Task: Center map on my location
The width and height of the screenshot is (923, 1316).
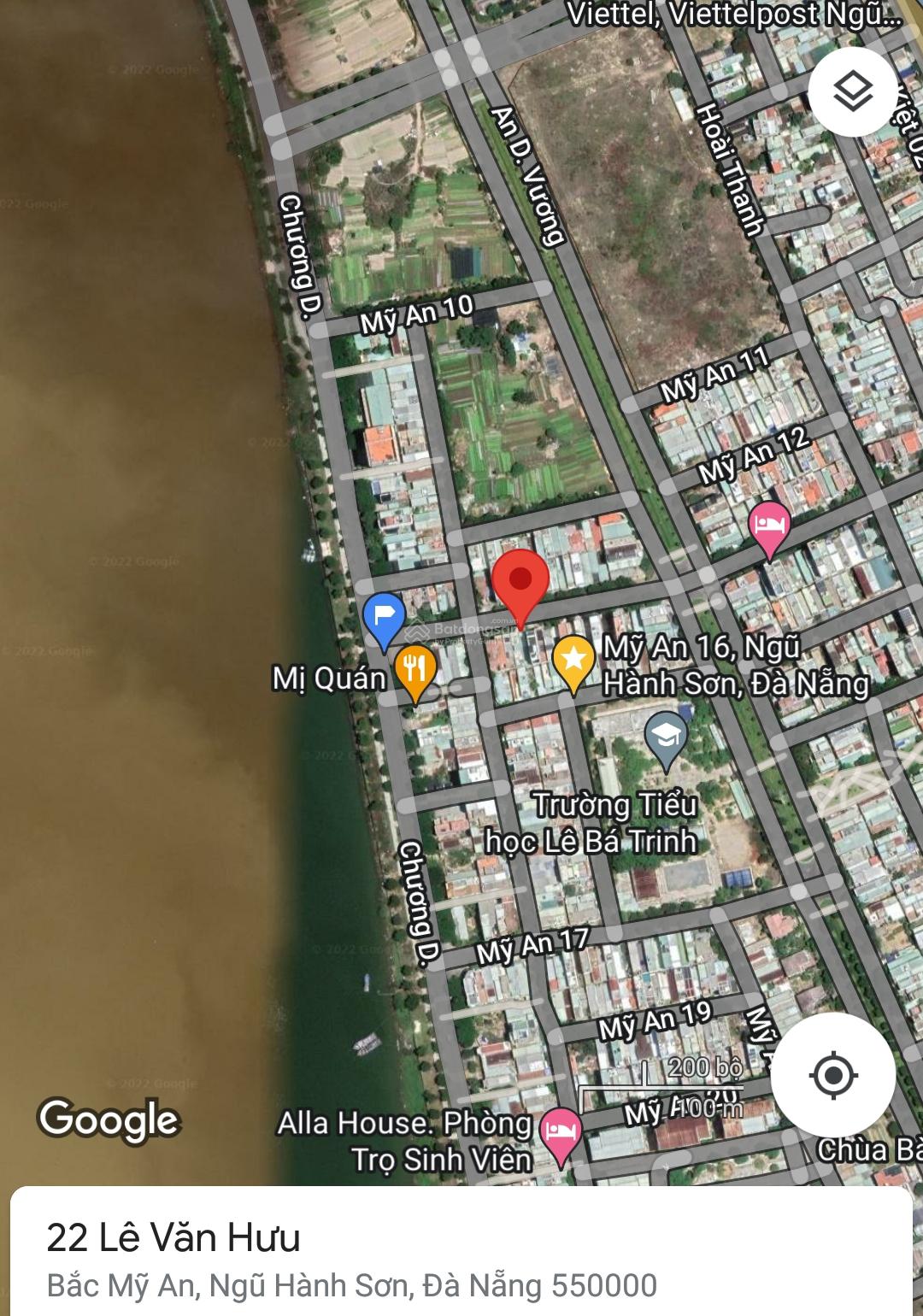Action: click(833, 1075)
